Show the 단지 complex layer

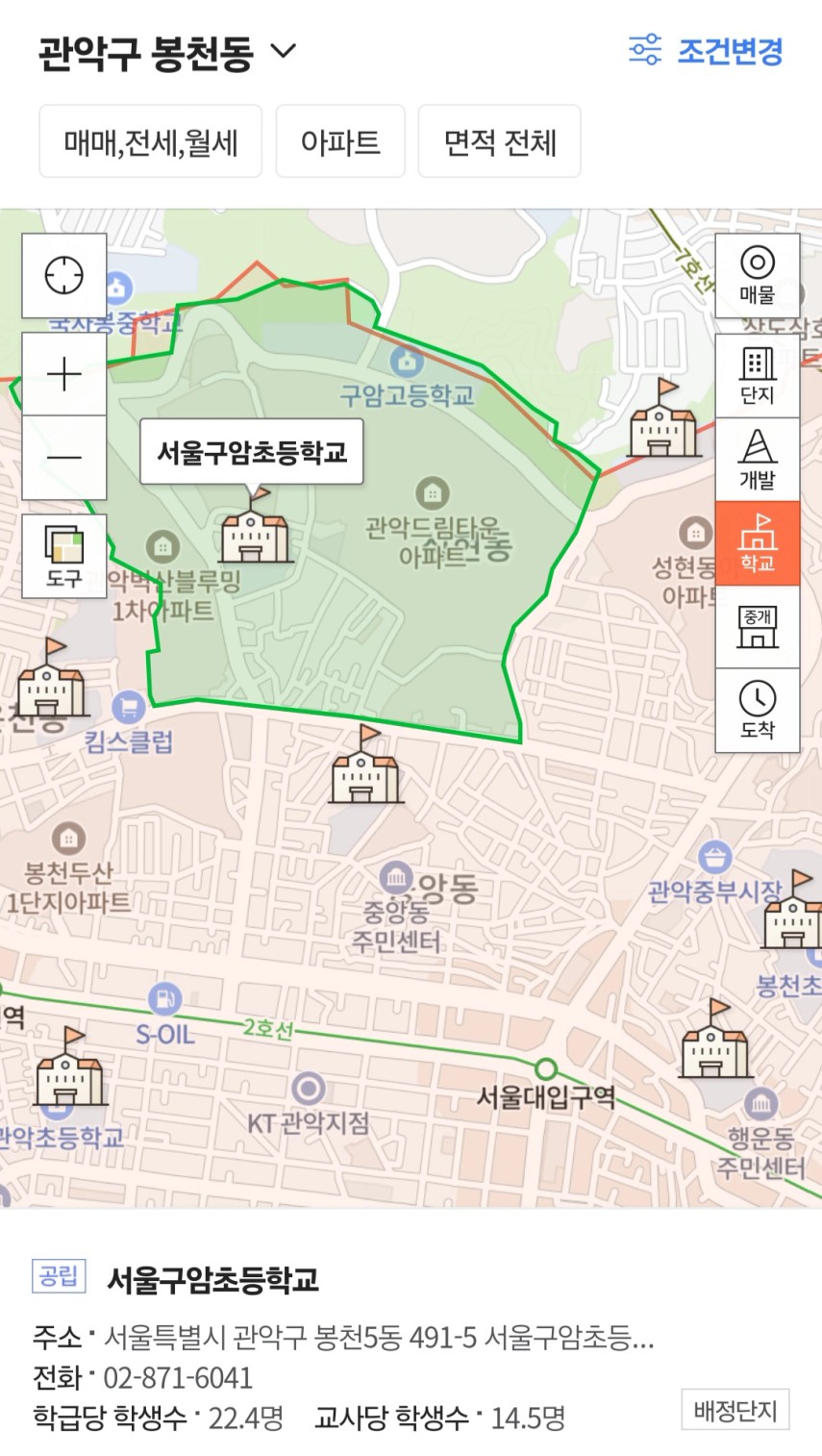point(758,376)
